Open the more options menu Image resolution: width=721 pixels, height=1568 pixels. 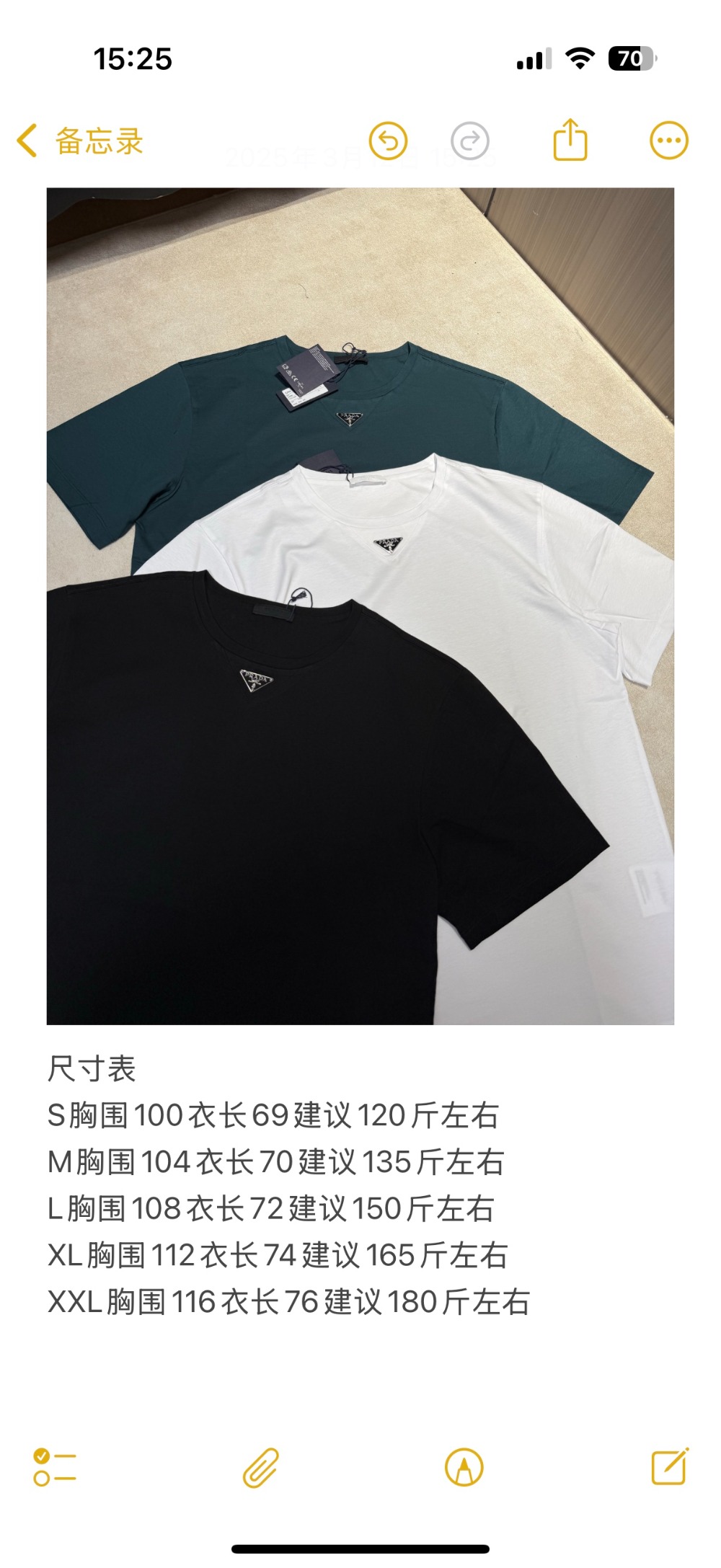pyautogui.click(x=669, y=141)
